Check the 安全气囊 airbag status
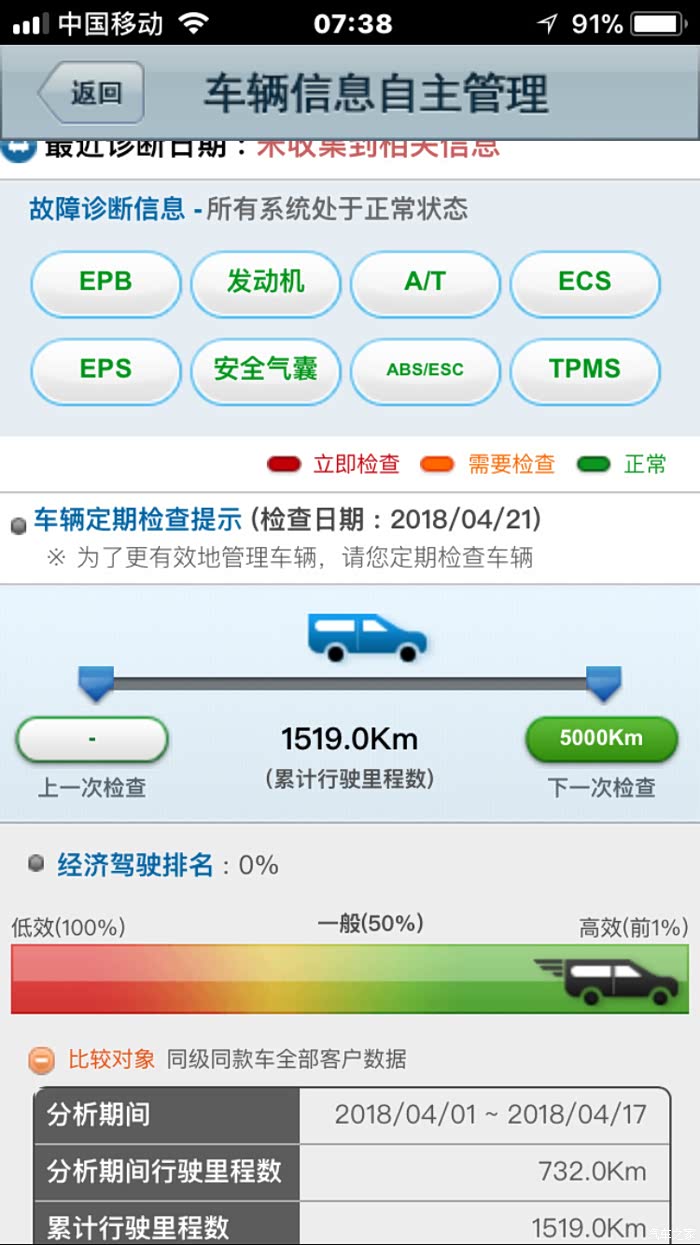This screenshot has width=700, height=1245. [x=265, y=369]
